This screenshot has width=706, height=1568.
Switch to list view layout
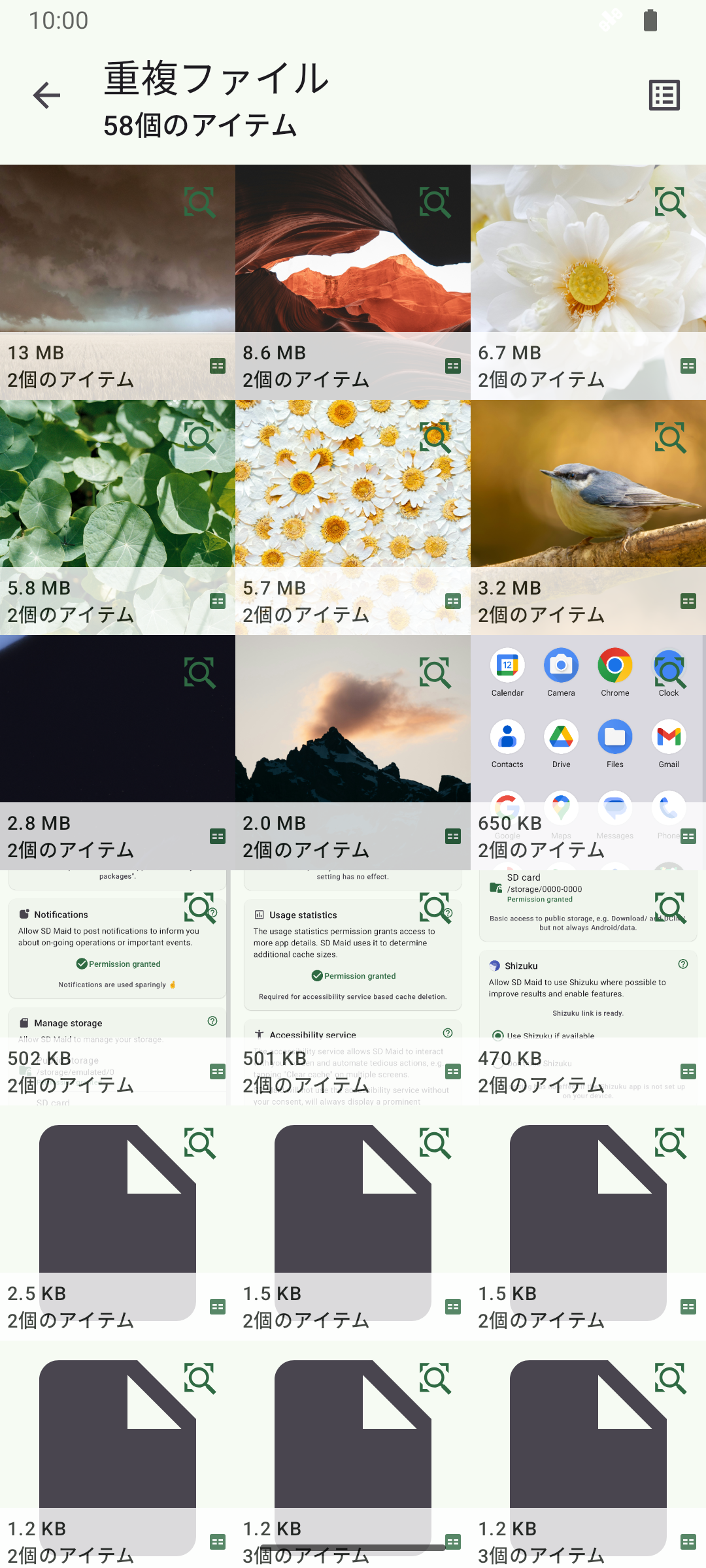click(x=664, y=95)
